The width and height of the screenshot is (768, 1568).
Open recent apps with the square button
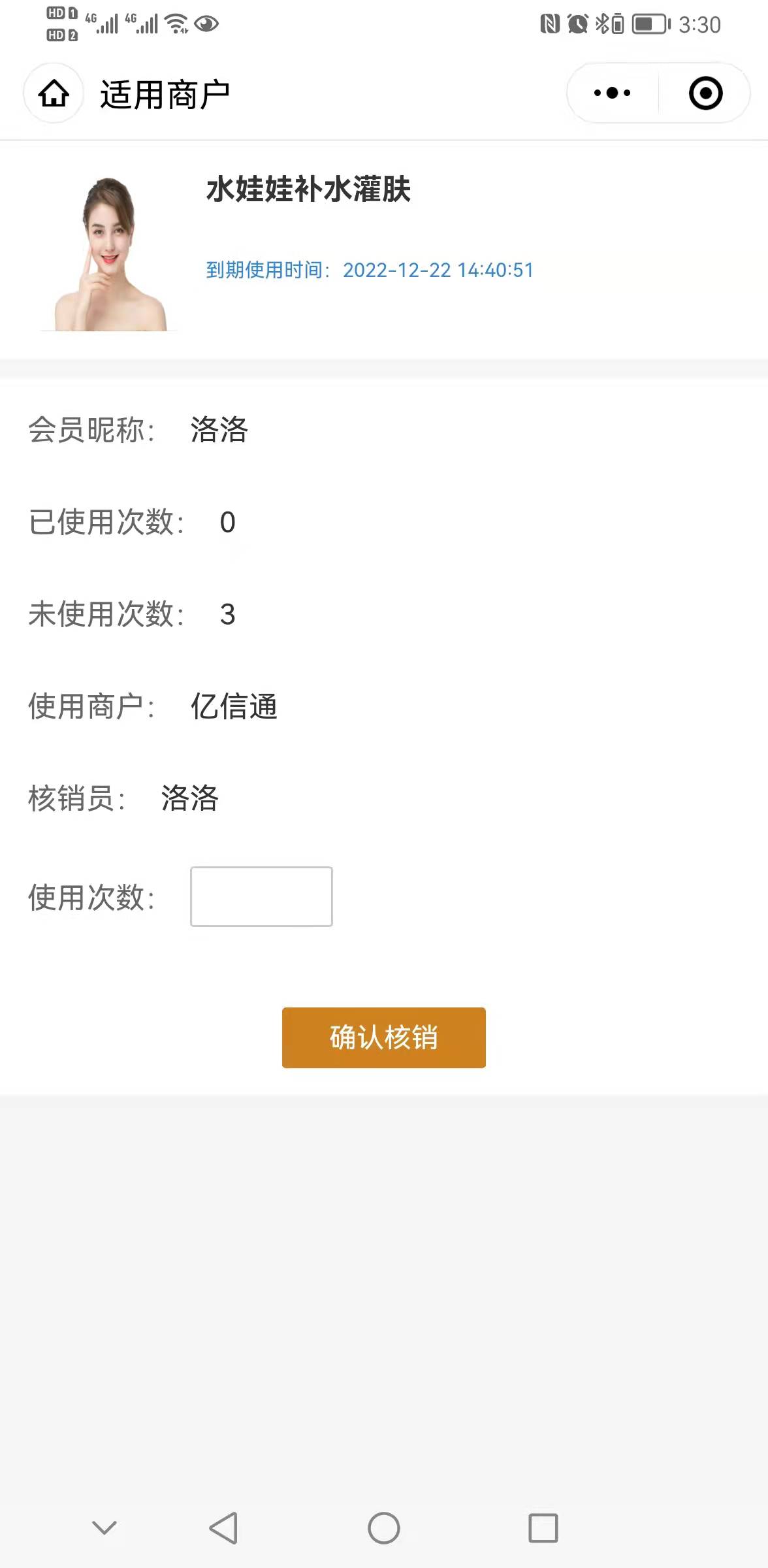[543, 1528]
